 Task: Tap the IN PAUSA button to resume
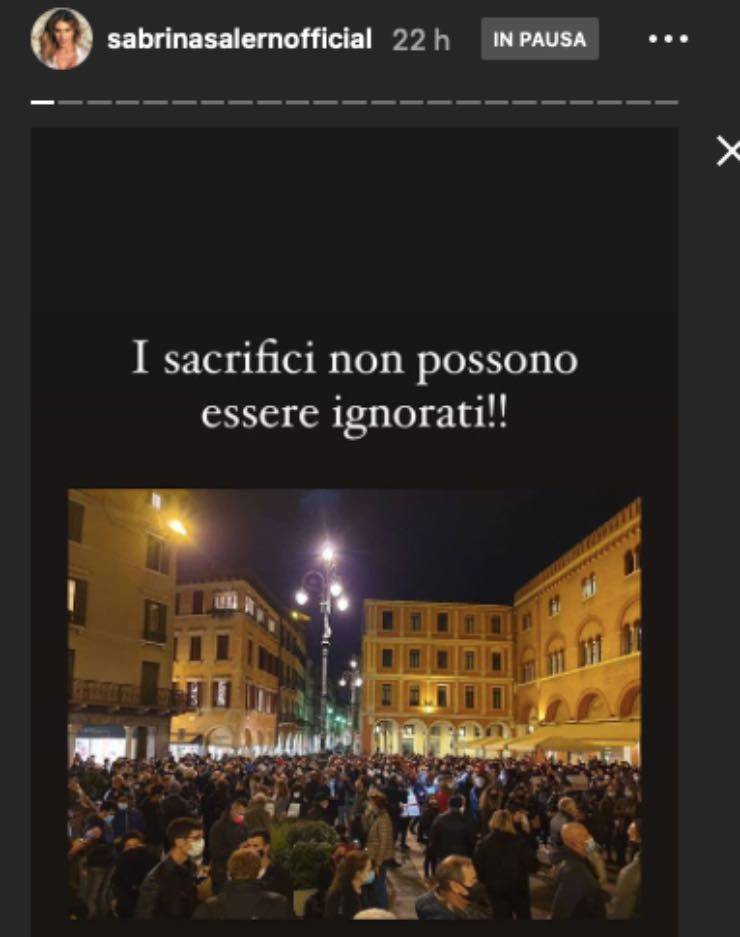(x=539, y=41)
